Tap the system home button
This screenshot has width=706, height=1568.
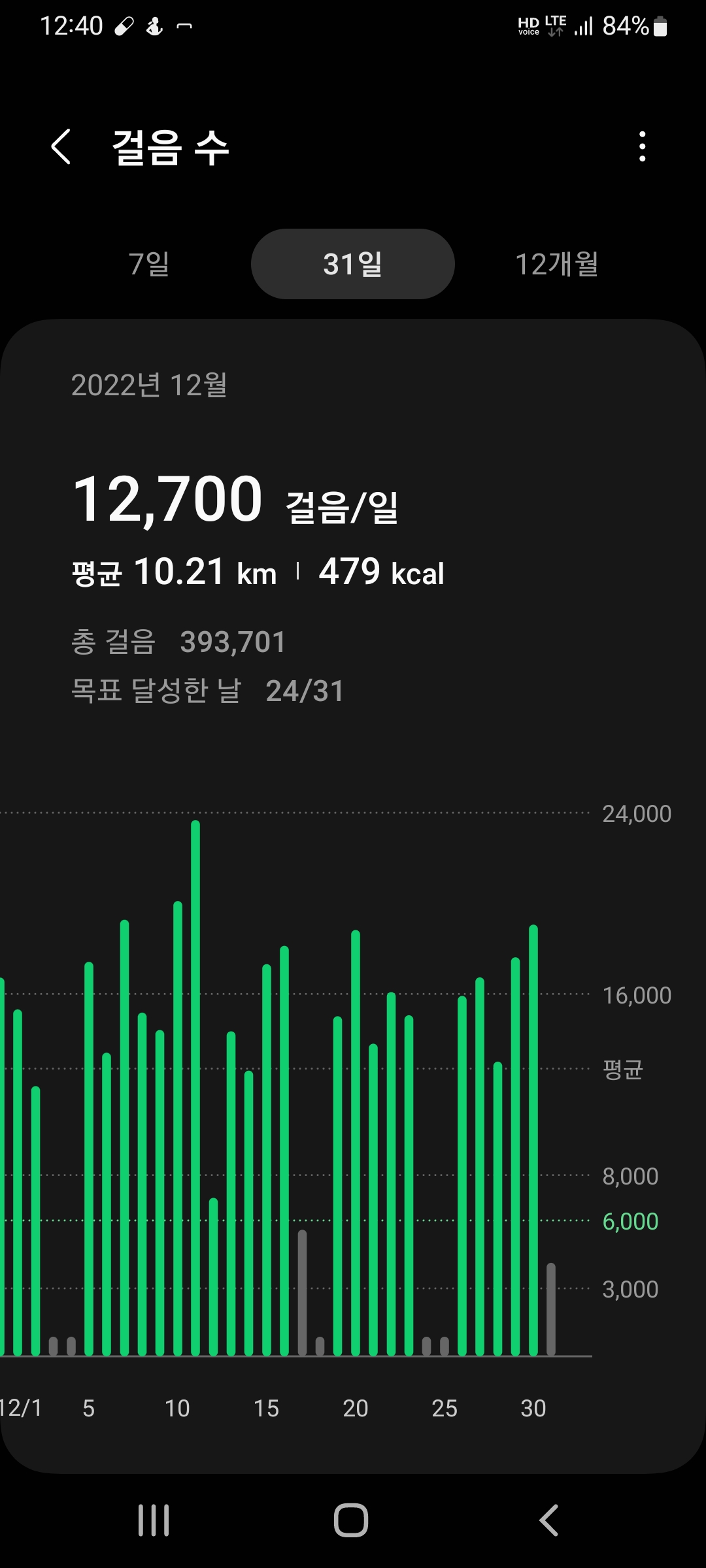click(x=351, y=1520)
